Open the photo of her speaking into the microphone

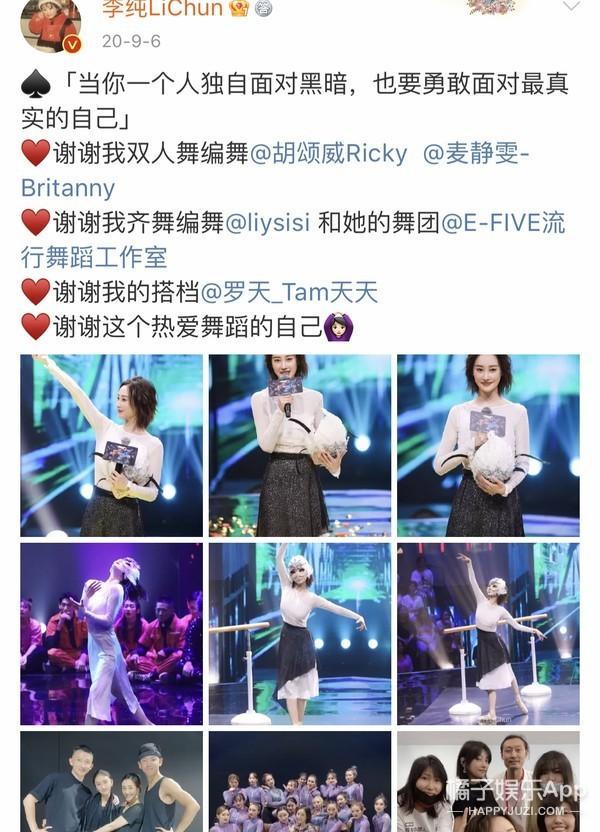pyautogui.click(x=299, y=445)
